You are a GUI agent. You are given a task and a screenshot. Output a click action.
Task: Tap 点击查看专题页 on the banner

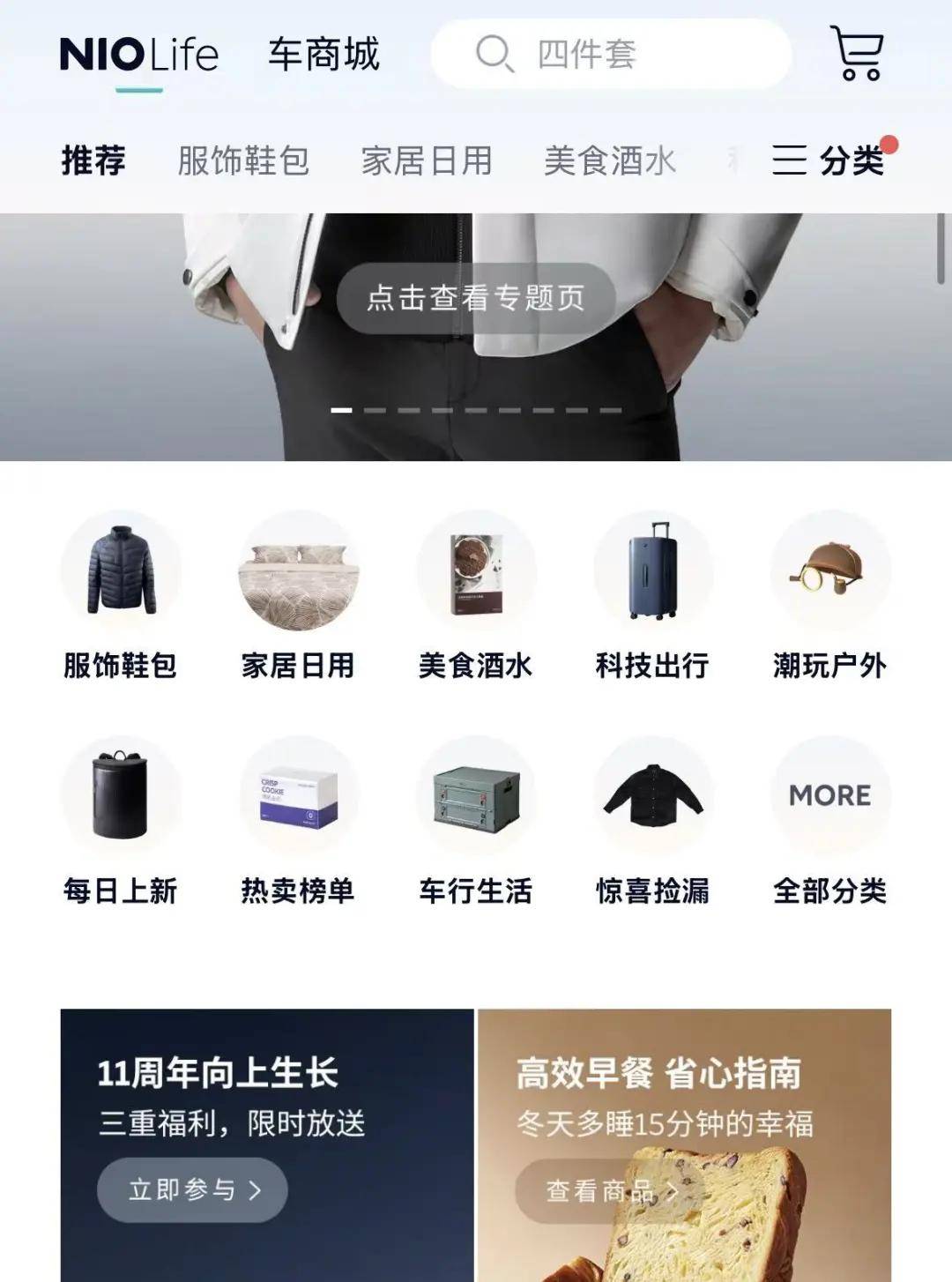476,298
